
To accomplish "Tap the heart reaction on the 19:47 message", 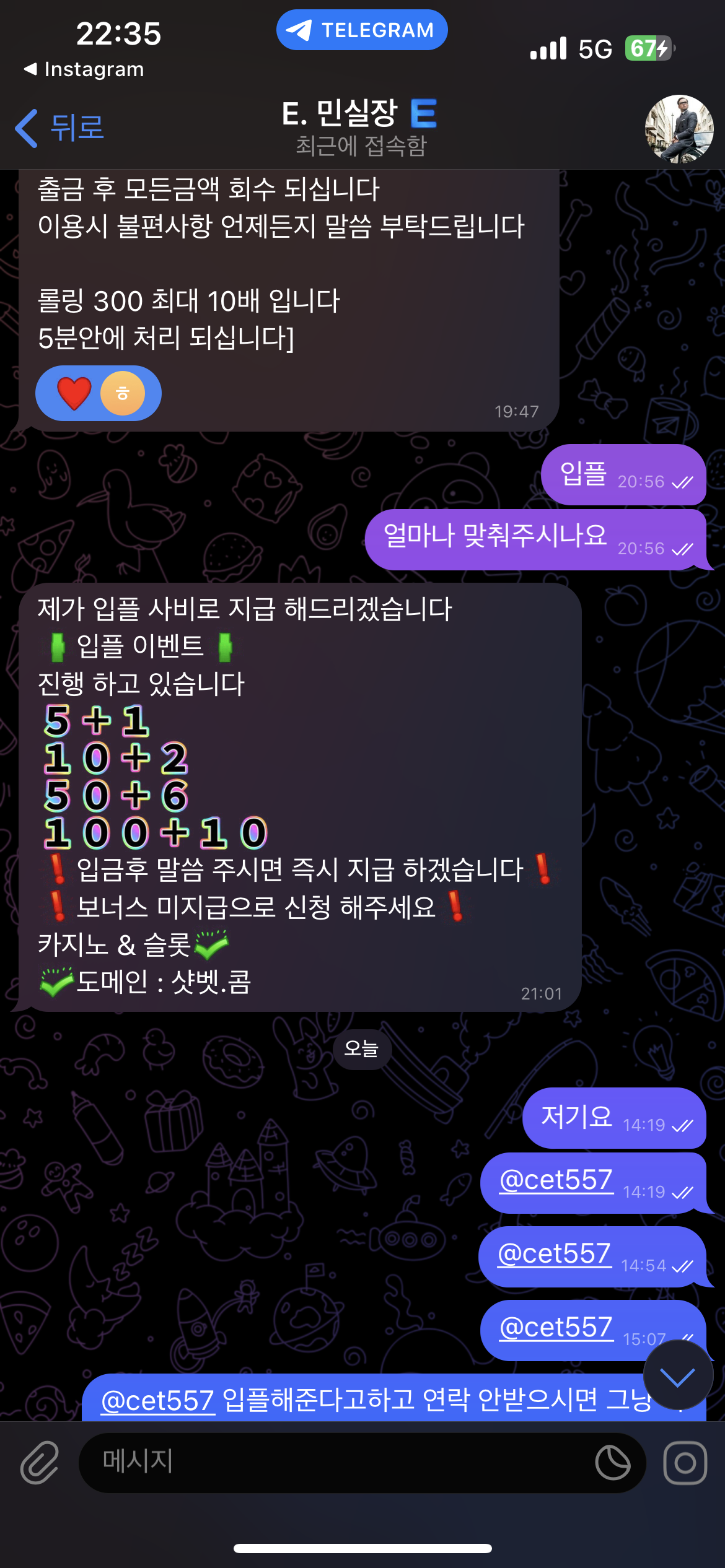I will 74,393.
